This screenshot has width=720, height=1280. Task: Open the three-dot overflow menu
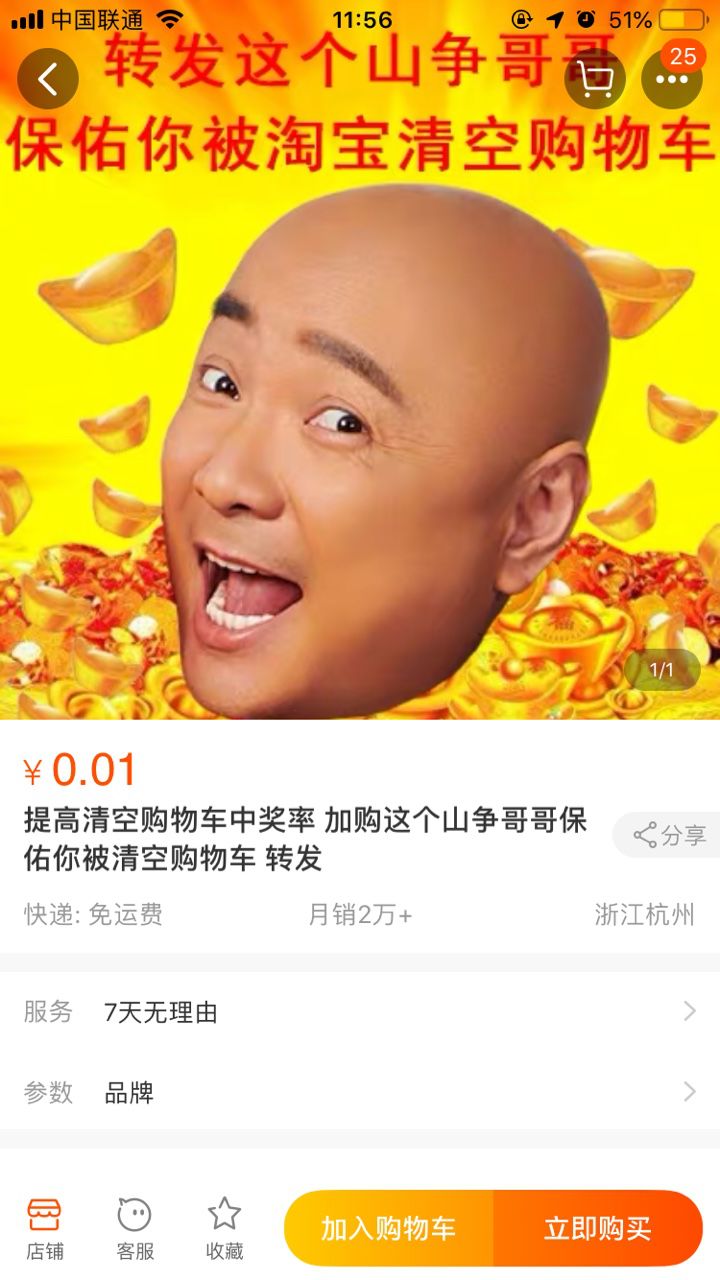click(x=672, y=79)
